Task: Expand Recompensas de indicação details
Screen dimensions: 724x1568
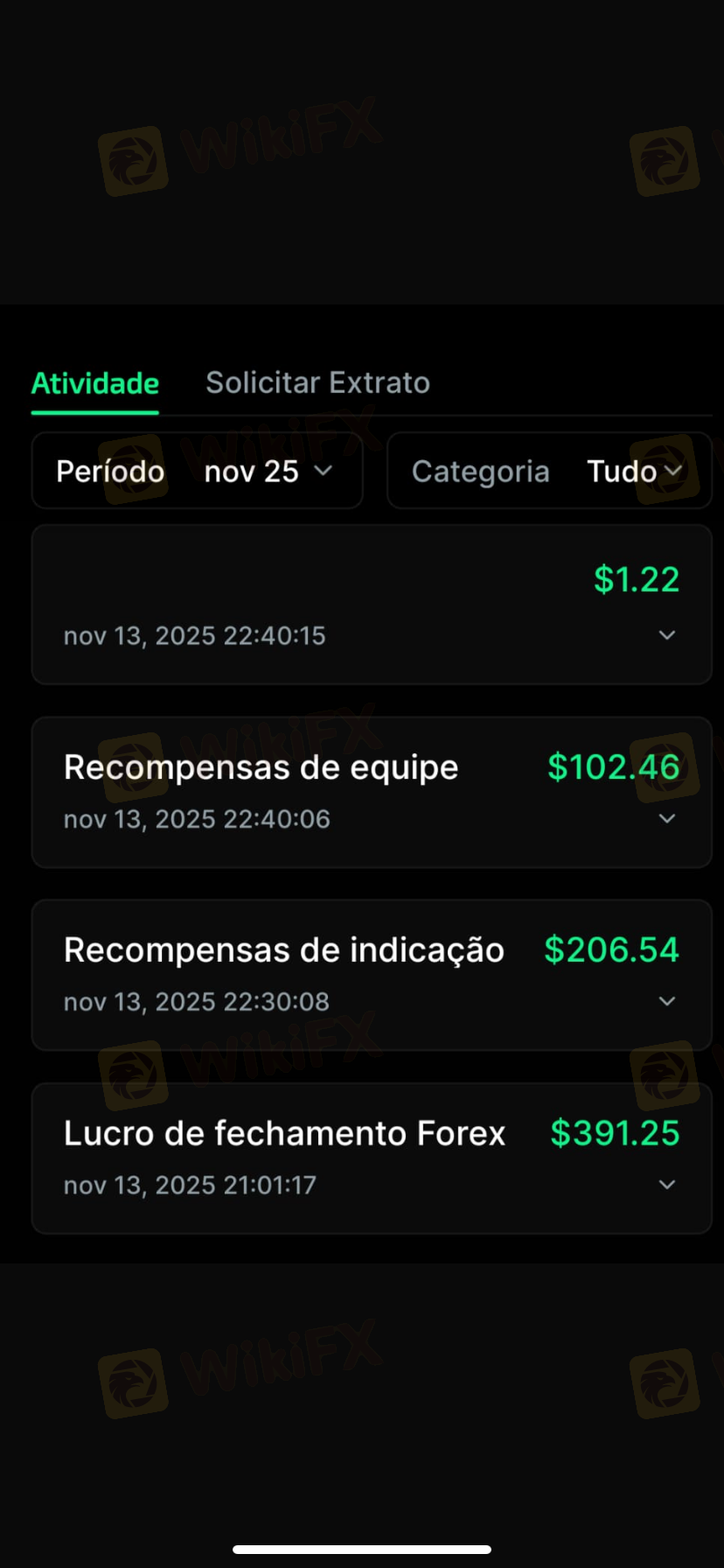Action: pyautogui.click(x=666, y=1002)
